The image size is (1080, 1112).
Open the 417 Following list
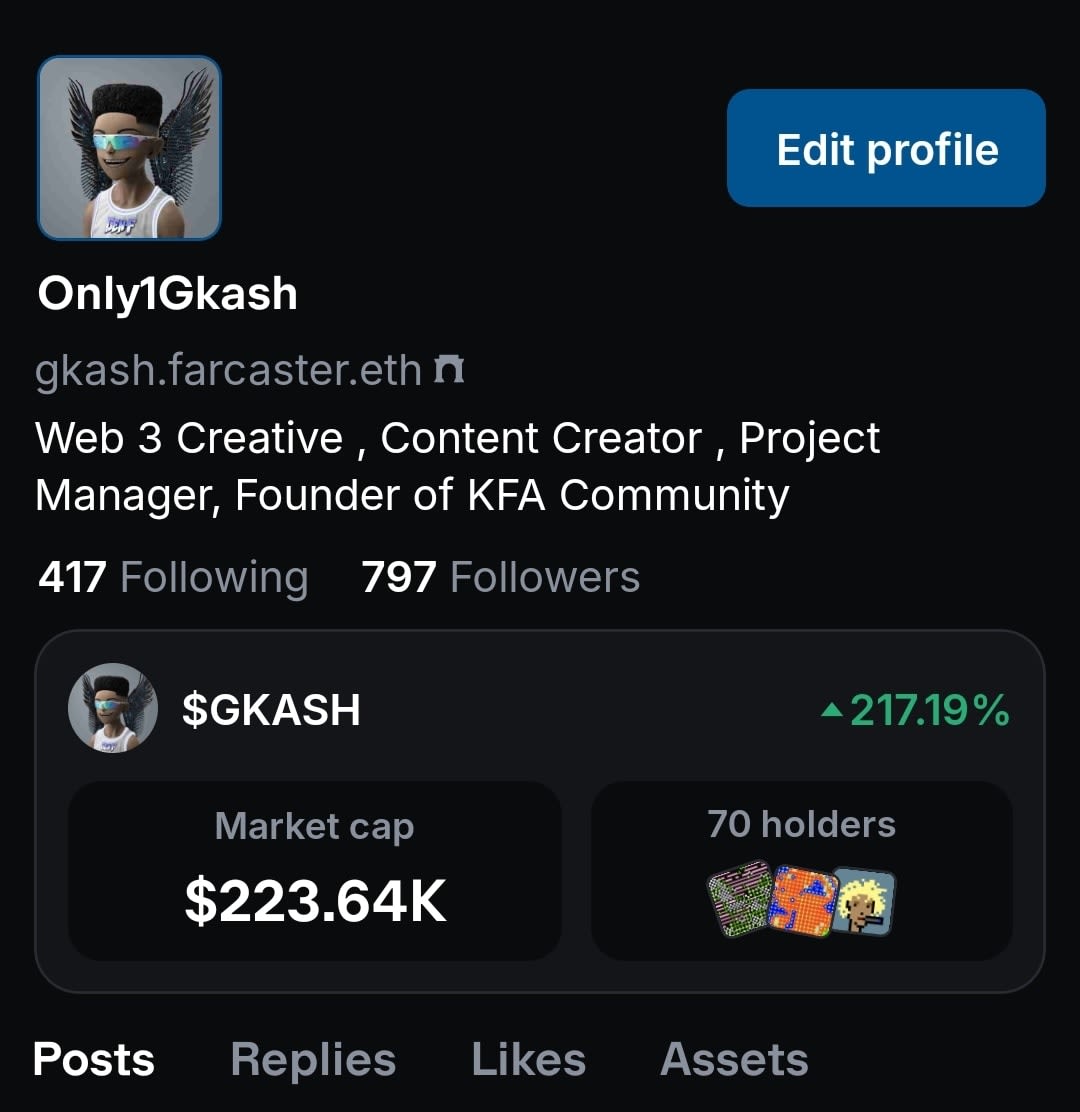pyautogui.click(x=173, y=577)
